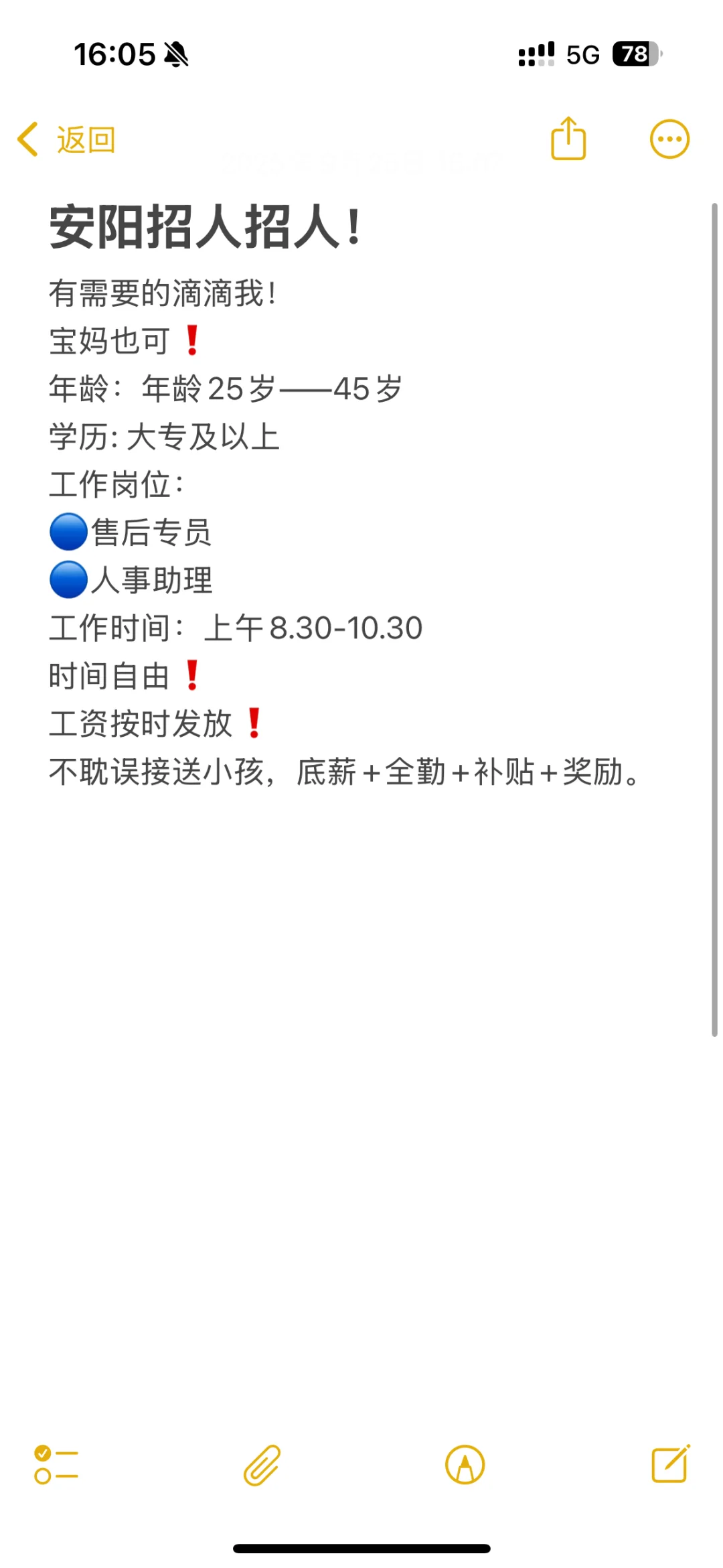The width and height of the screenshot is (723, 1568).
Task: Open the markup pen tool
Action: (465, 1465)
